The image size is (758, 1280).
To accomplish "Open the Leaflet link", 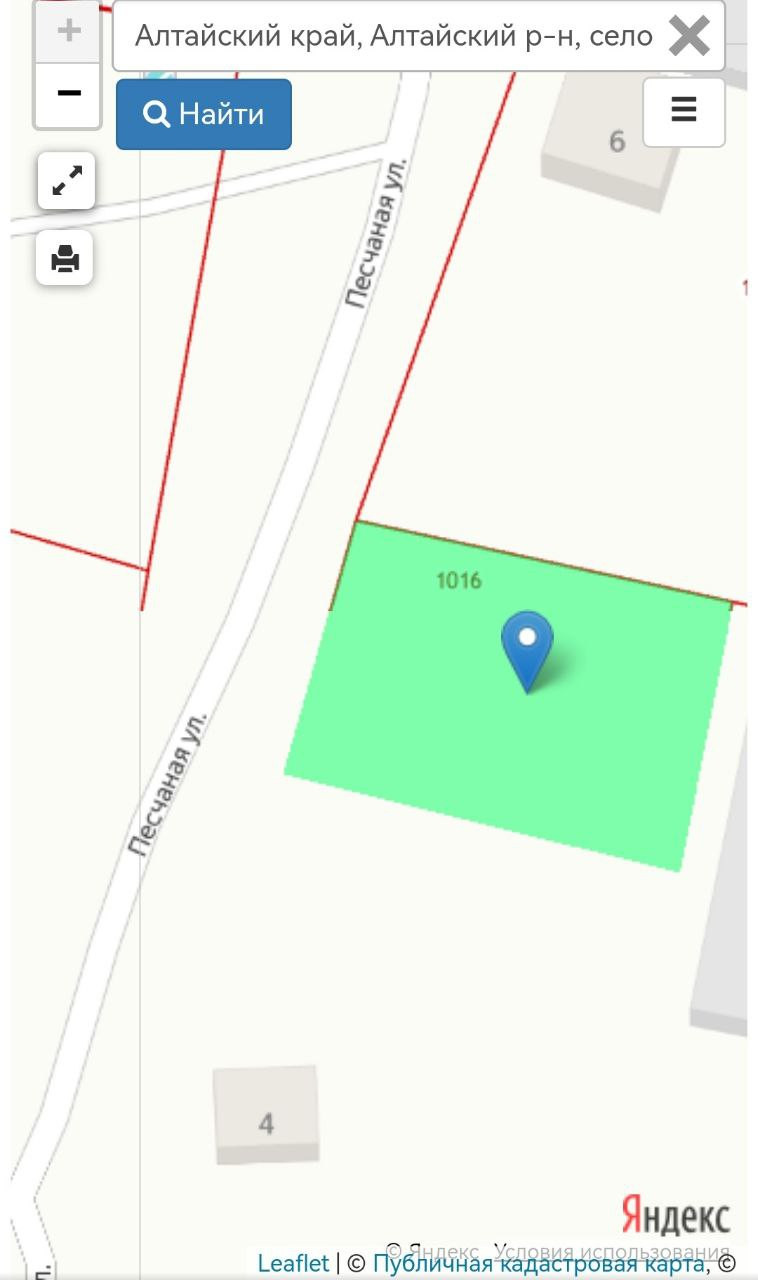I will tap(293, 1263).
